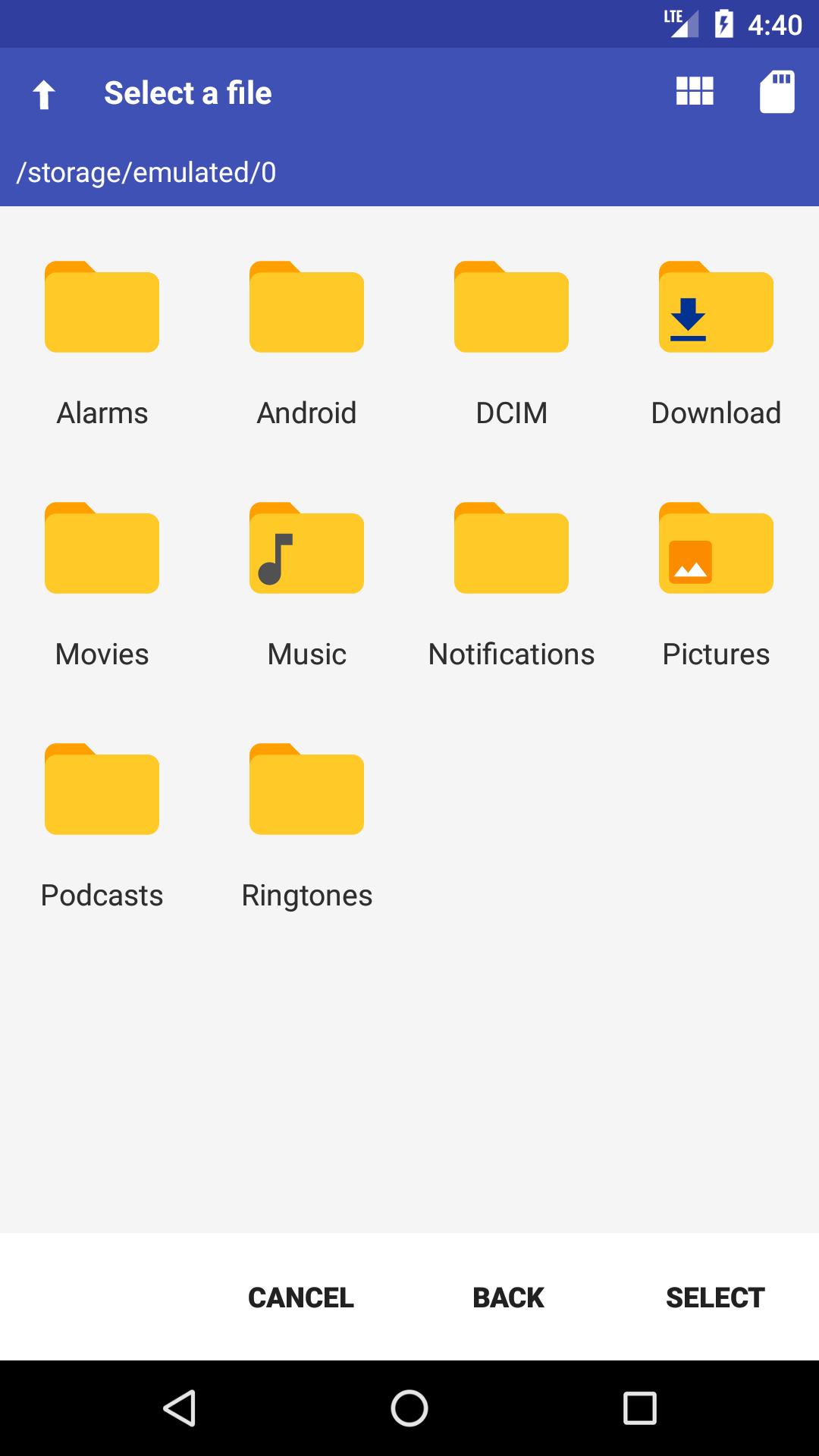Open the DCIM folder
The image size is (819, 1456).
pos(512,345)
